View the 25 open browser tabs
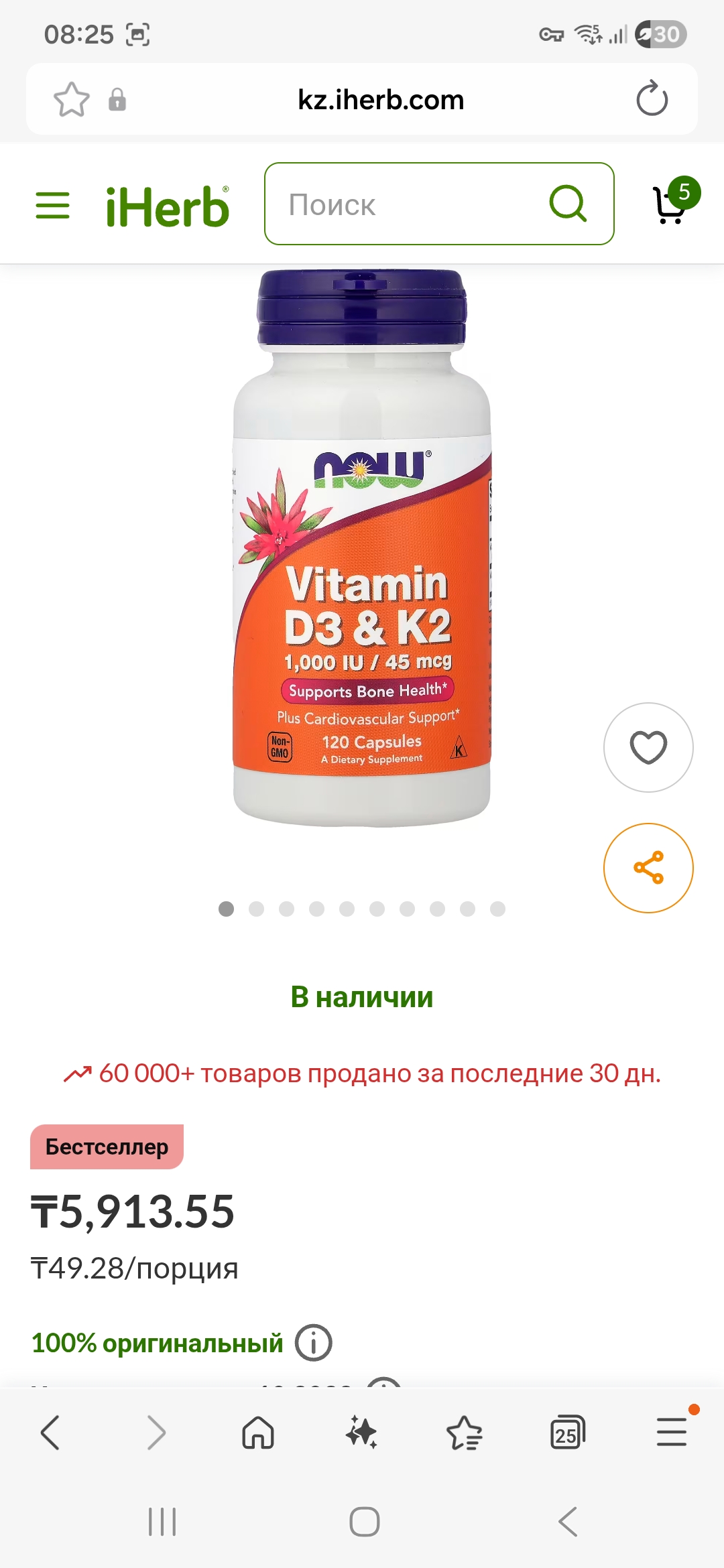 567,1433
